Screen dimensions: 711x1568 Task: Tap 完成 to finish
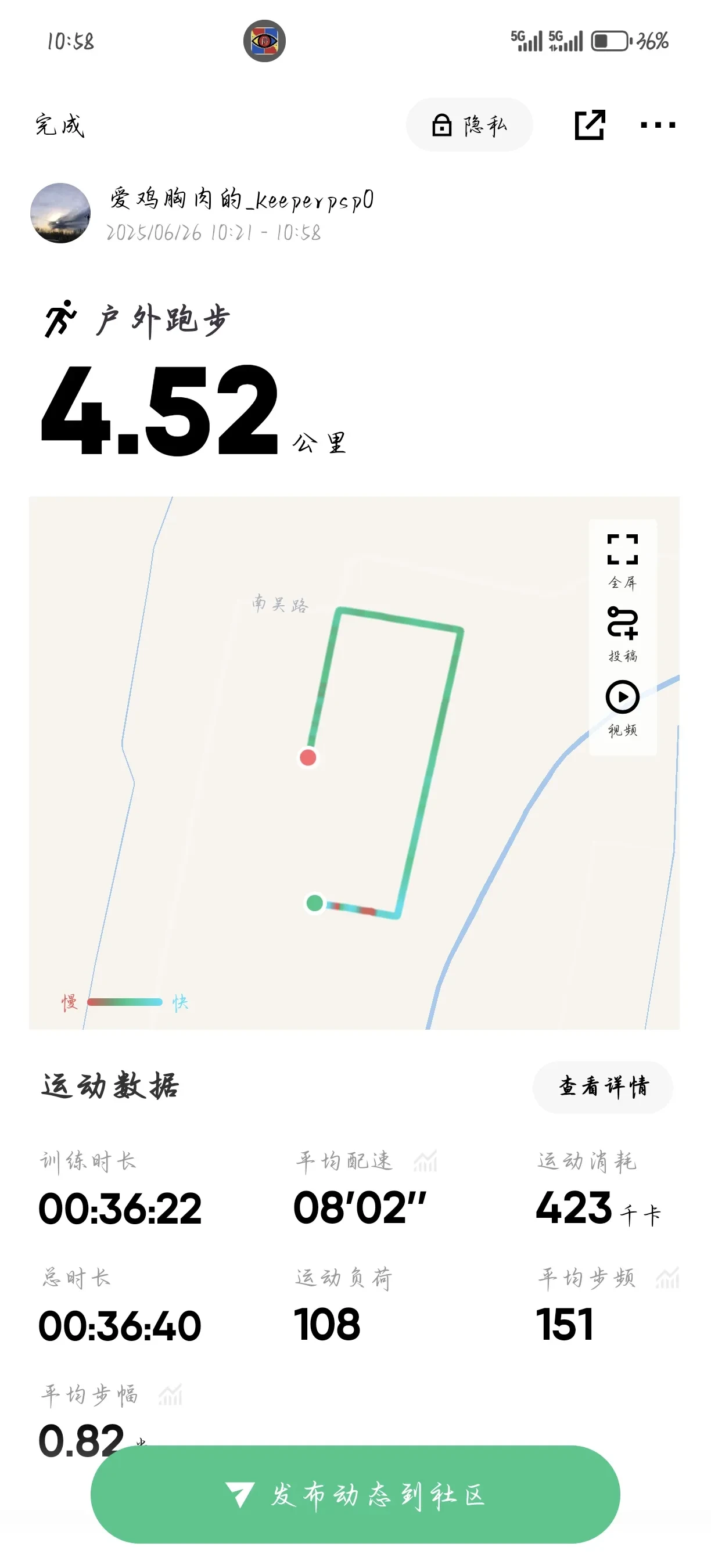pos(59,125)
